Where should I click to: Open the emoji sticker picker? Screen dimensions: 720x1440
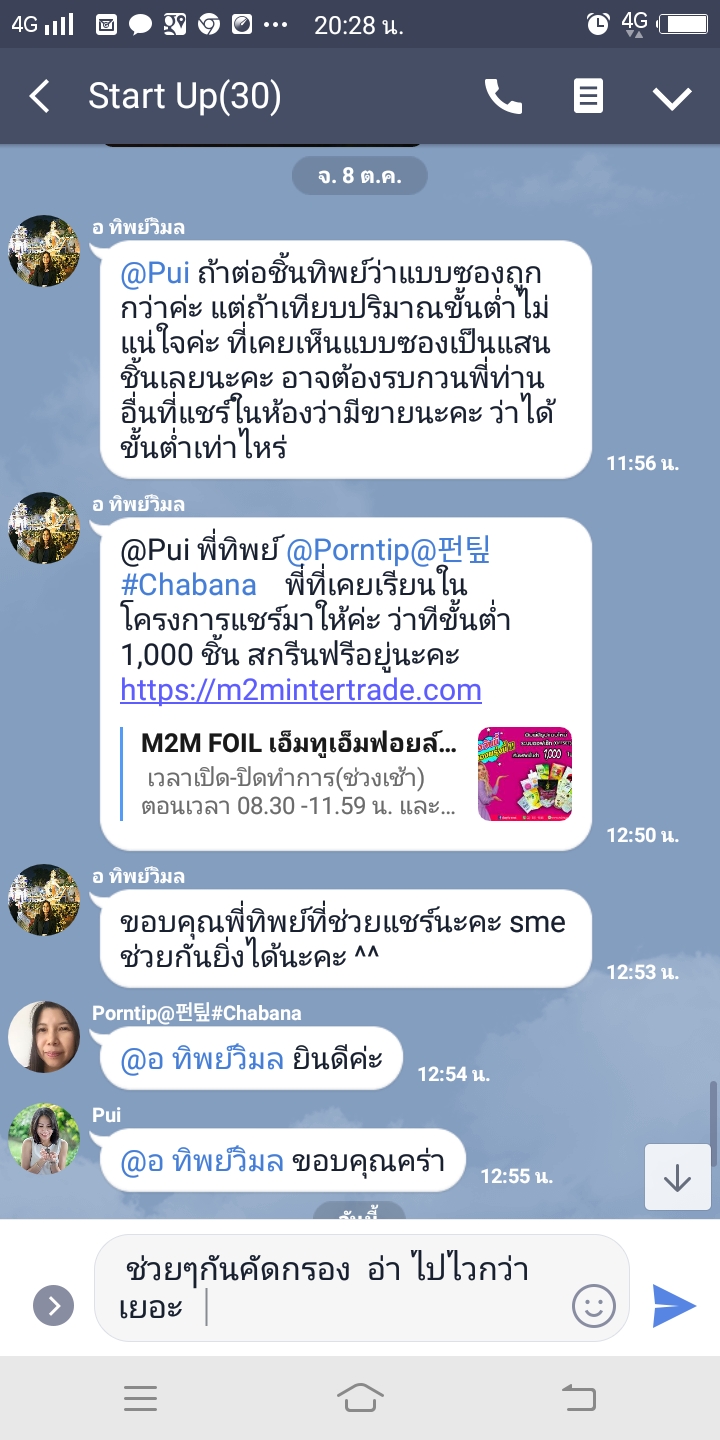(593, 1305)
